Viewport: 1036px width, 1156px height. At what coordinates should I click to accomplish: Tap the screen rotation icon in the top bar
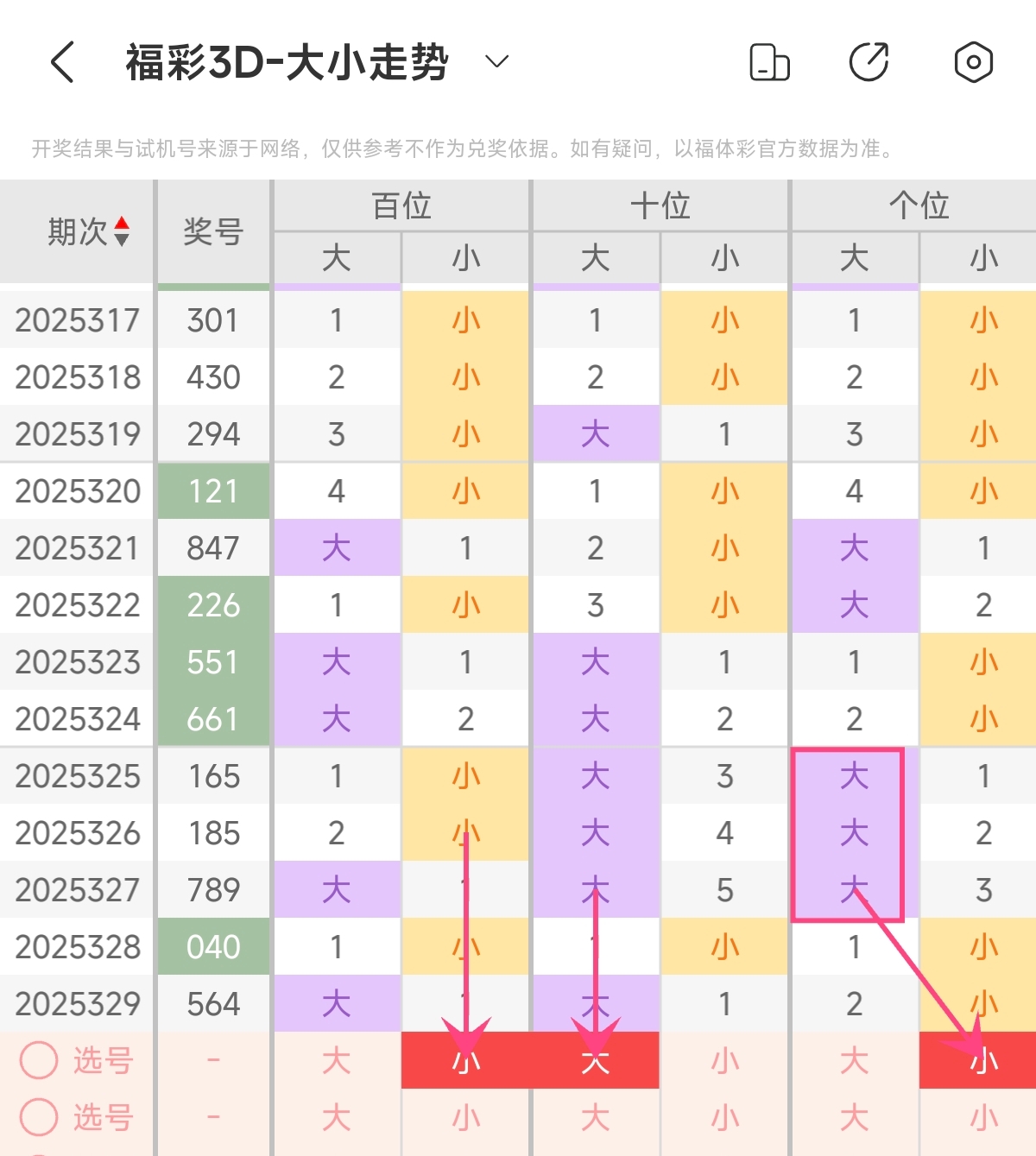click(x=769, y=62)
